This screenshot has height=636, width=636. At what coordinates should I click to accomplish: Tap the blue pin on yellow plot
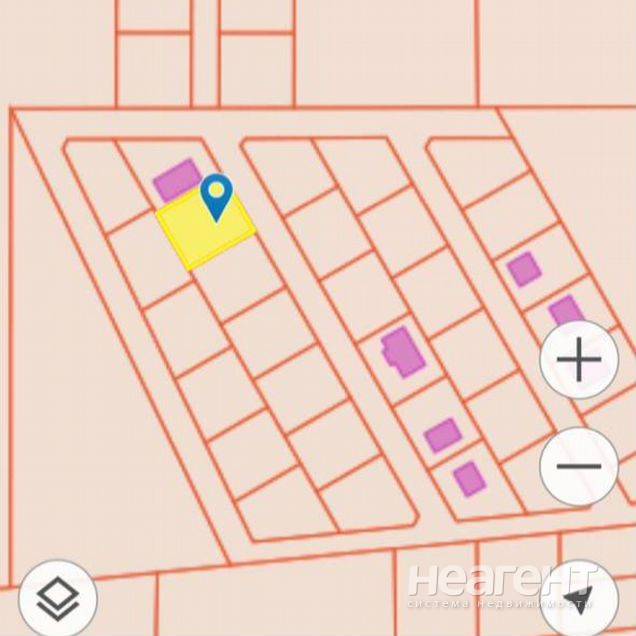pos(216,195)
